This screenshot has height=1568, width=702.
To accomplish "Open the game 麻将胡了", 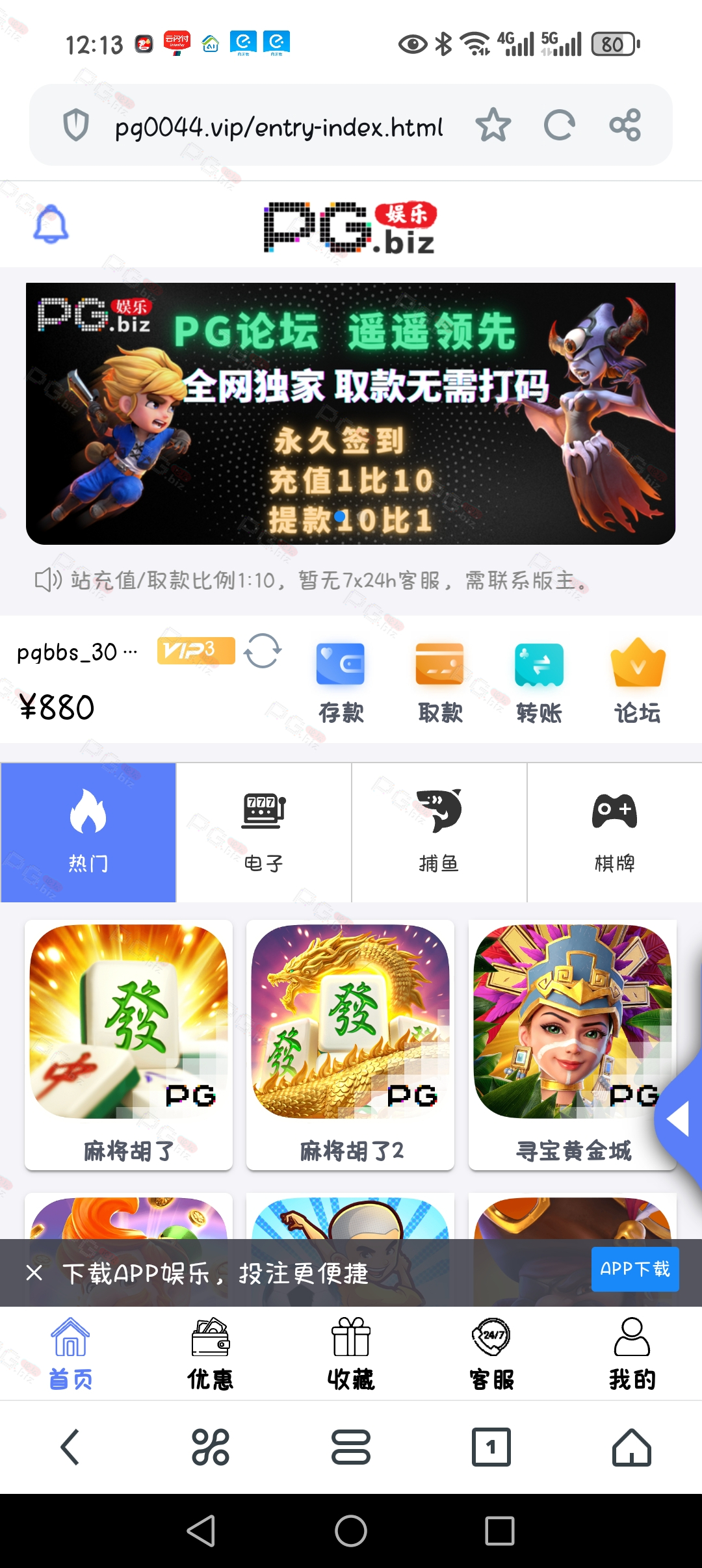I will [129, 1045].
